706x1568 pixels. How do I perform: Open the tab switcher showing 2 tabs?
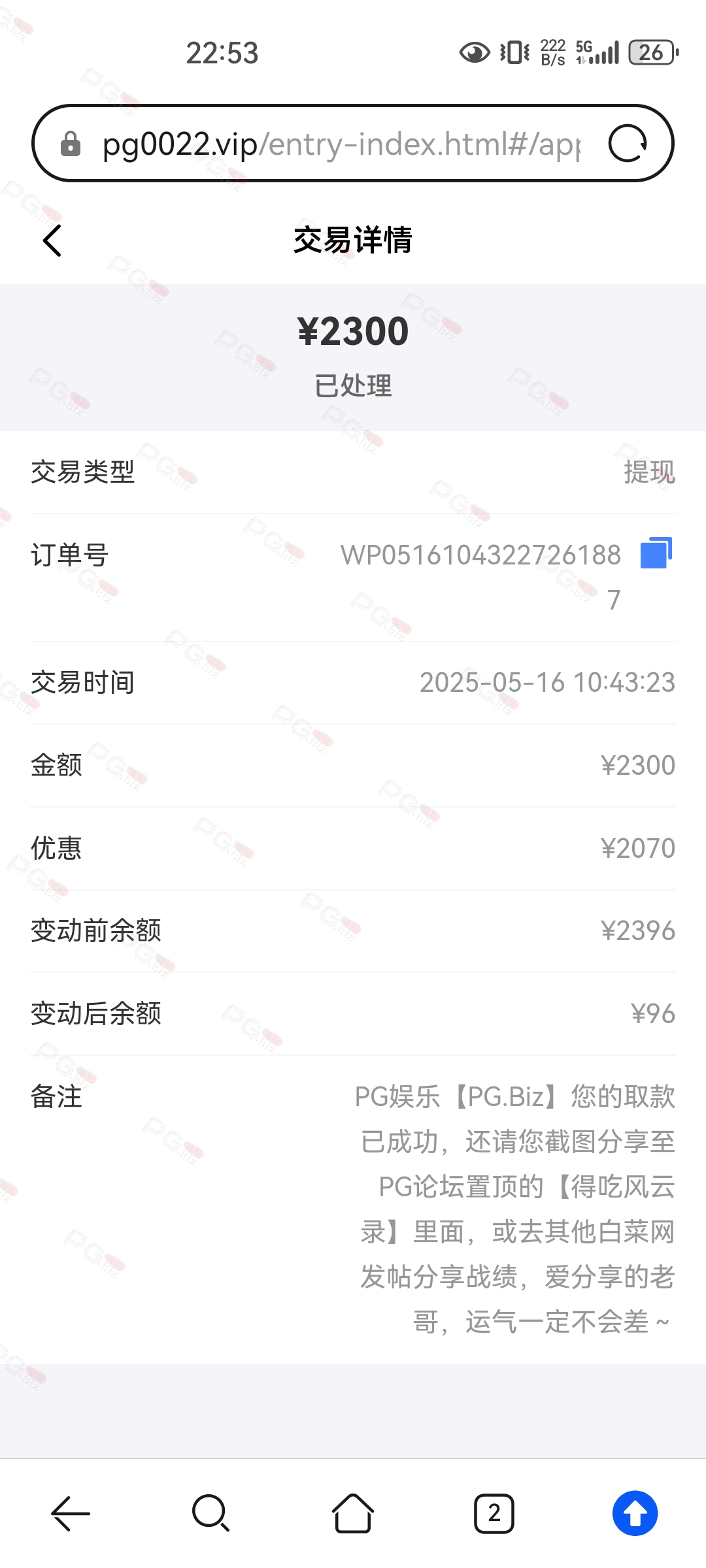[x=494, y=1513]
